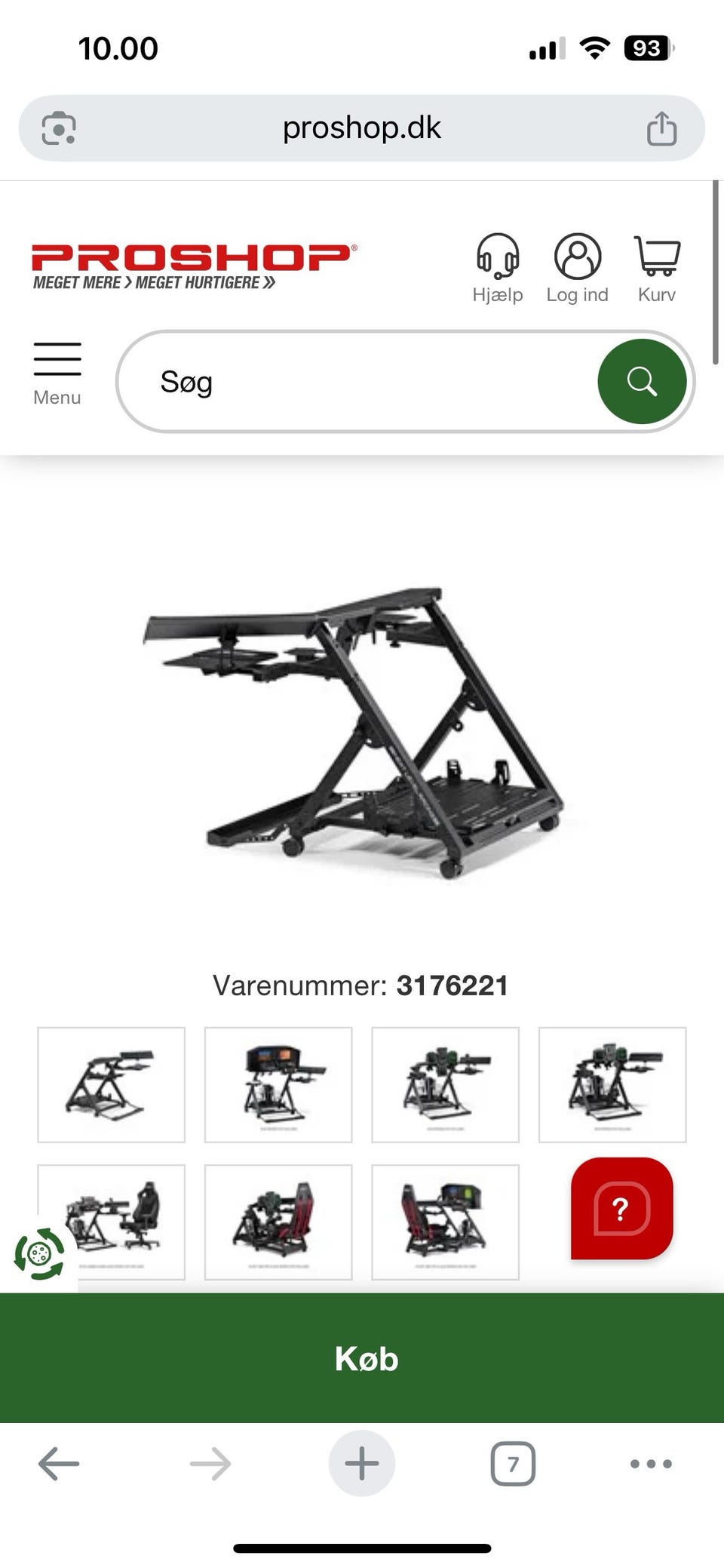
Task: Select thumbnail with two colorful monitors and no seat
Action: [x=278, y=1084]
